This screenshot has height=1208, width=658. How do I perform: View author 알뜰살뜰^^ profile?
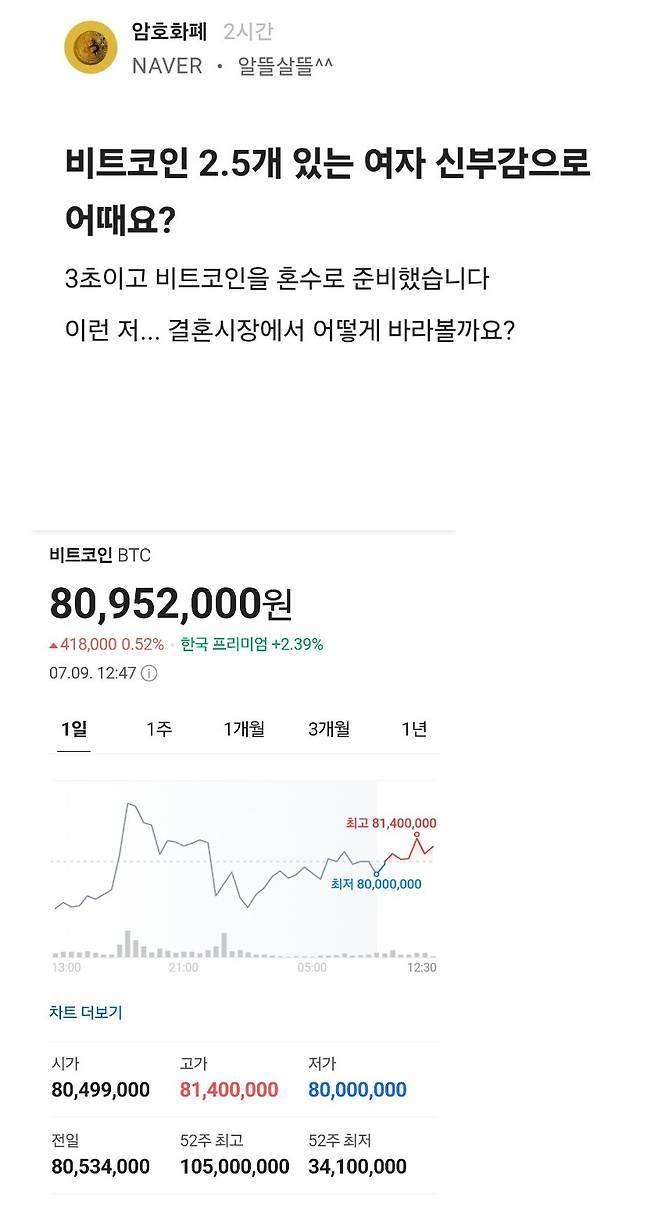[x=285, y=66]
